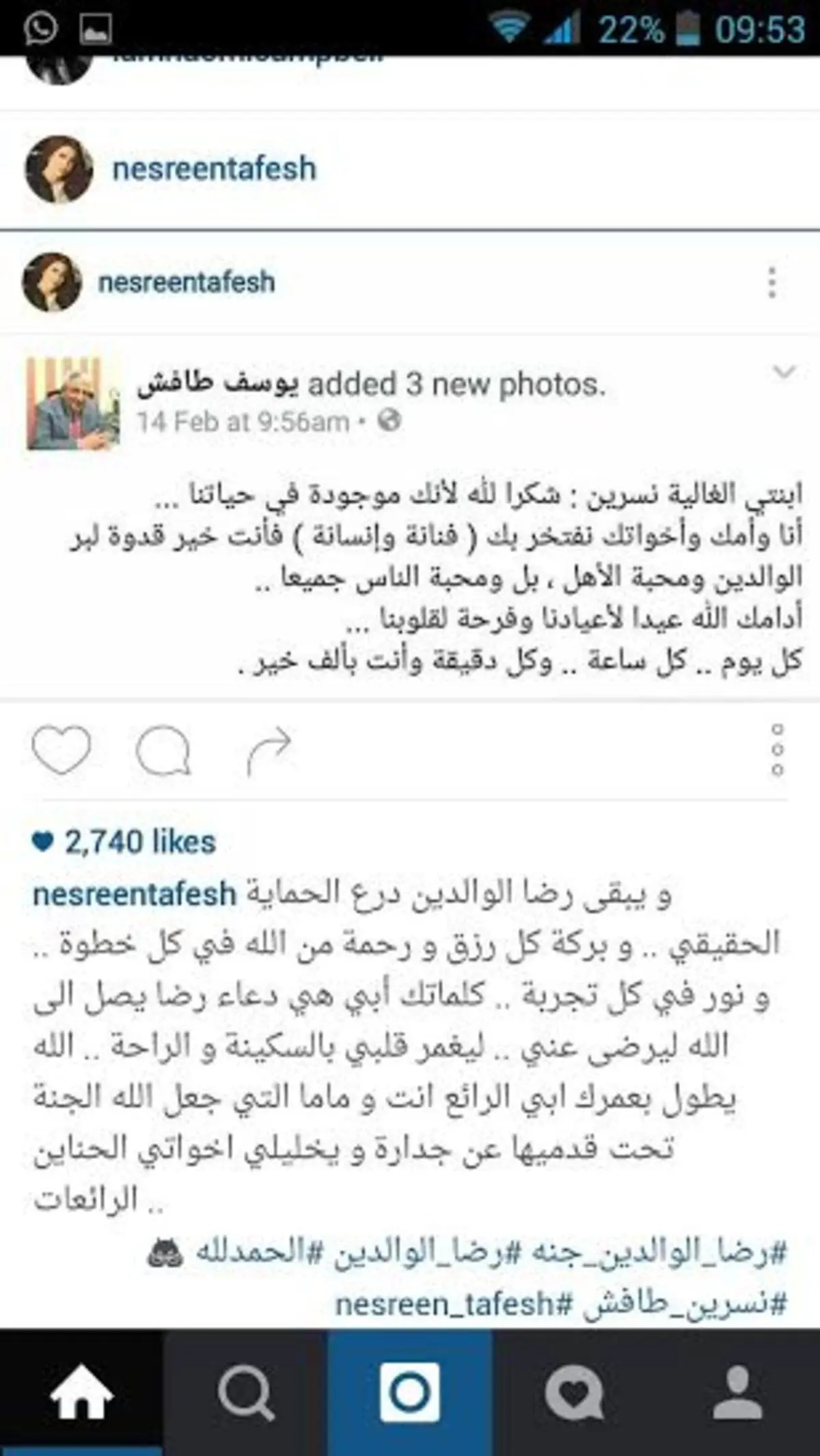Switch to the Activity heart tab
This screenshot has width=820, height=1456.
tap(574, 1394)
